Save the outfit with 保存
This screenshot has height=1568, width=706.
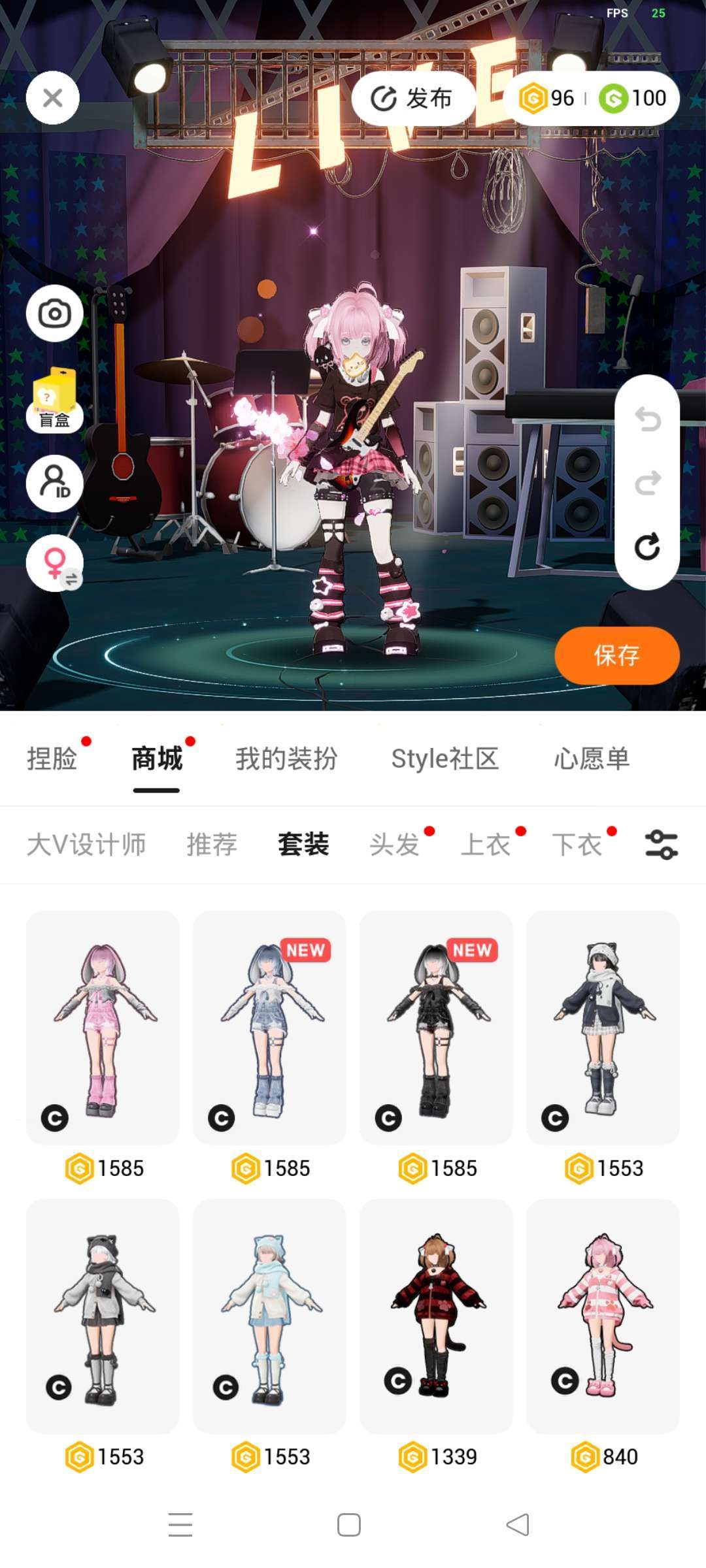point(616,655)
